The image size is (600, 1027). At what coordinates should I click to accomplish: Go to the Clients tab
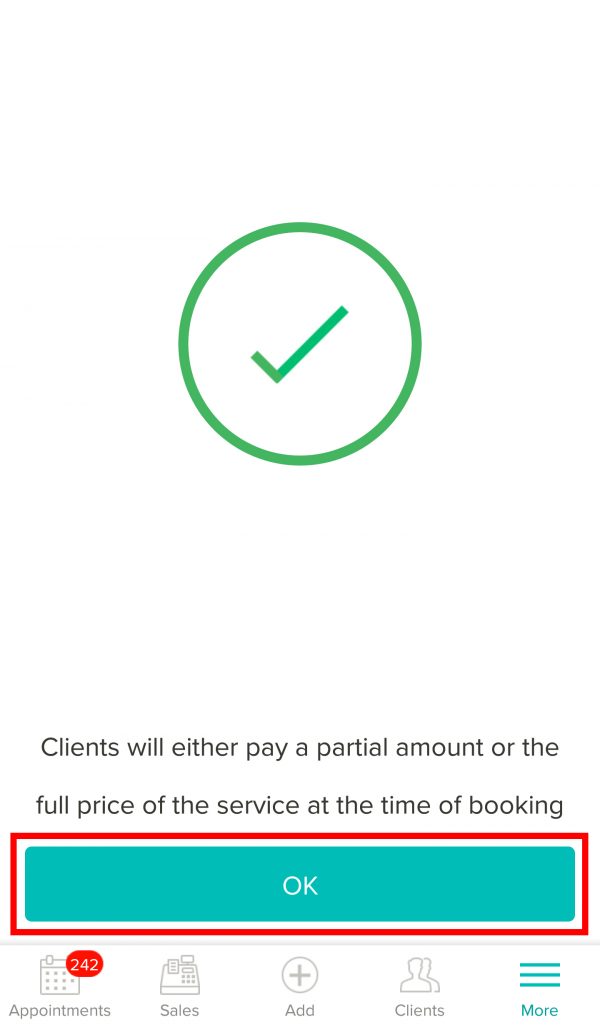[420, 986]
